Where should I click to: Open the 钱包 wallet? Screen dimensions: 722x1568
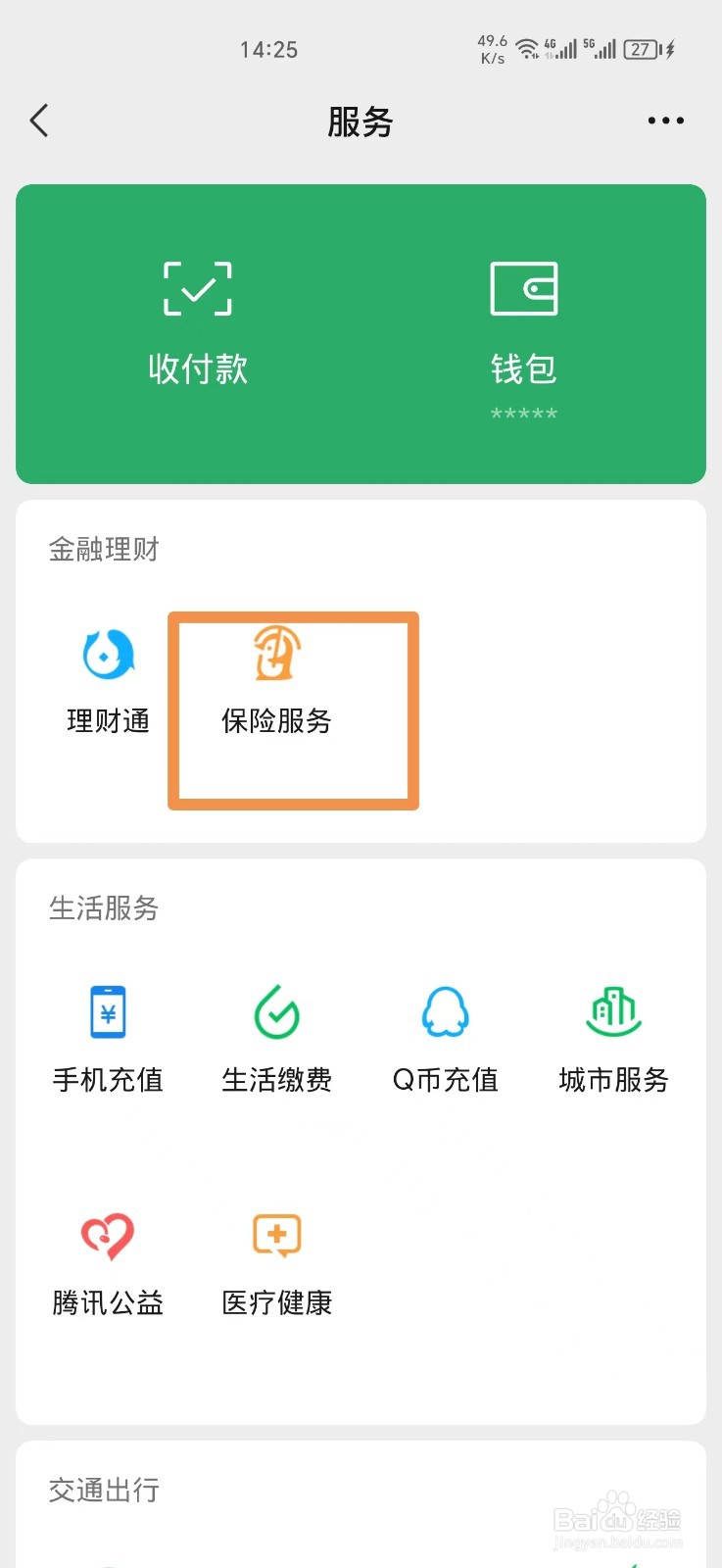pyautogui.click(x=523, y=323)
